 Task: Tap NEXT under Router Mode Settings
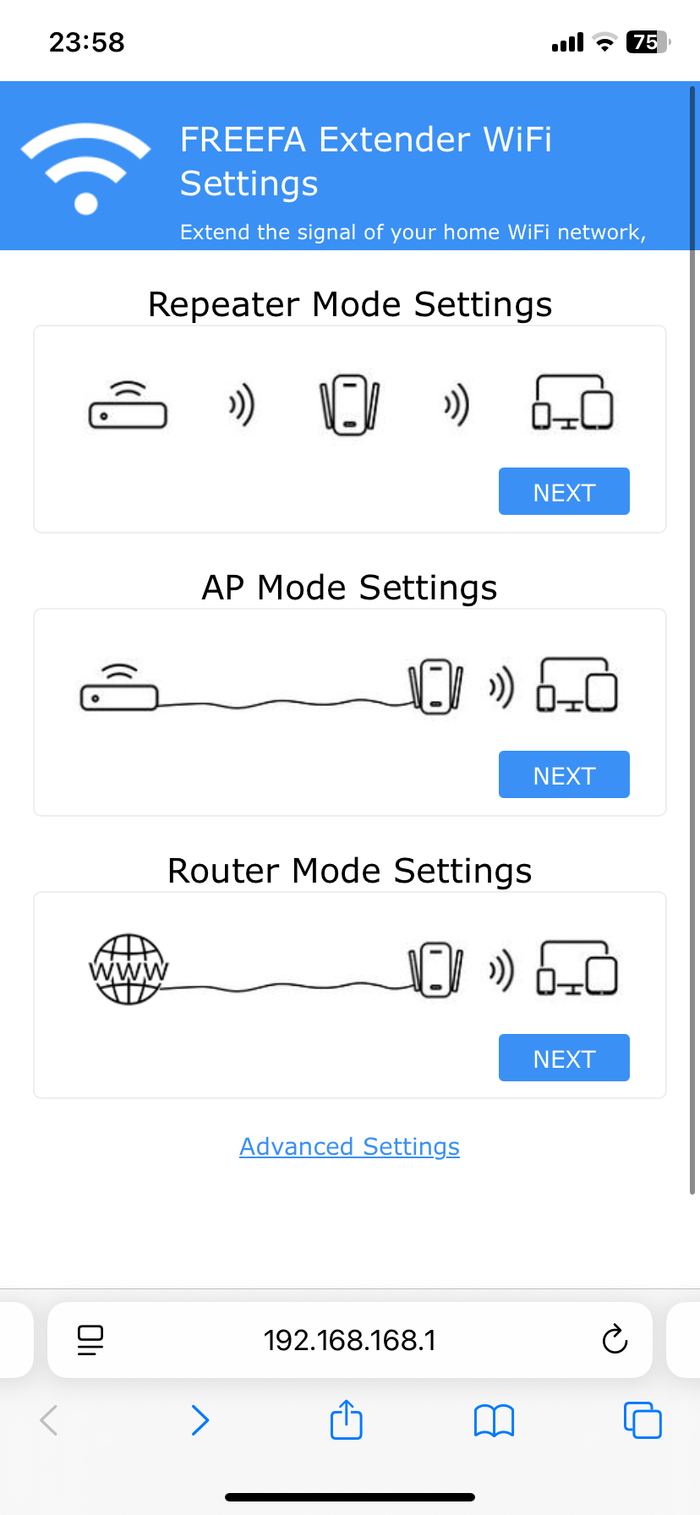pyautogui.click(x=564, y=1058)
